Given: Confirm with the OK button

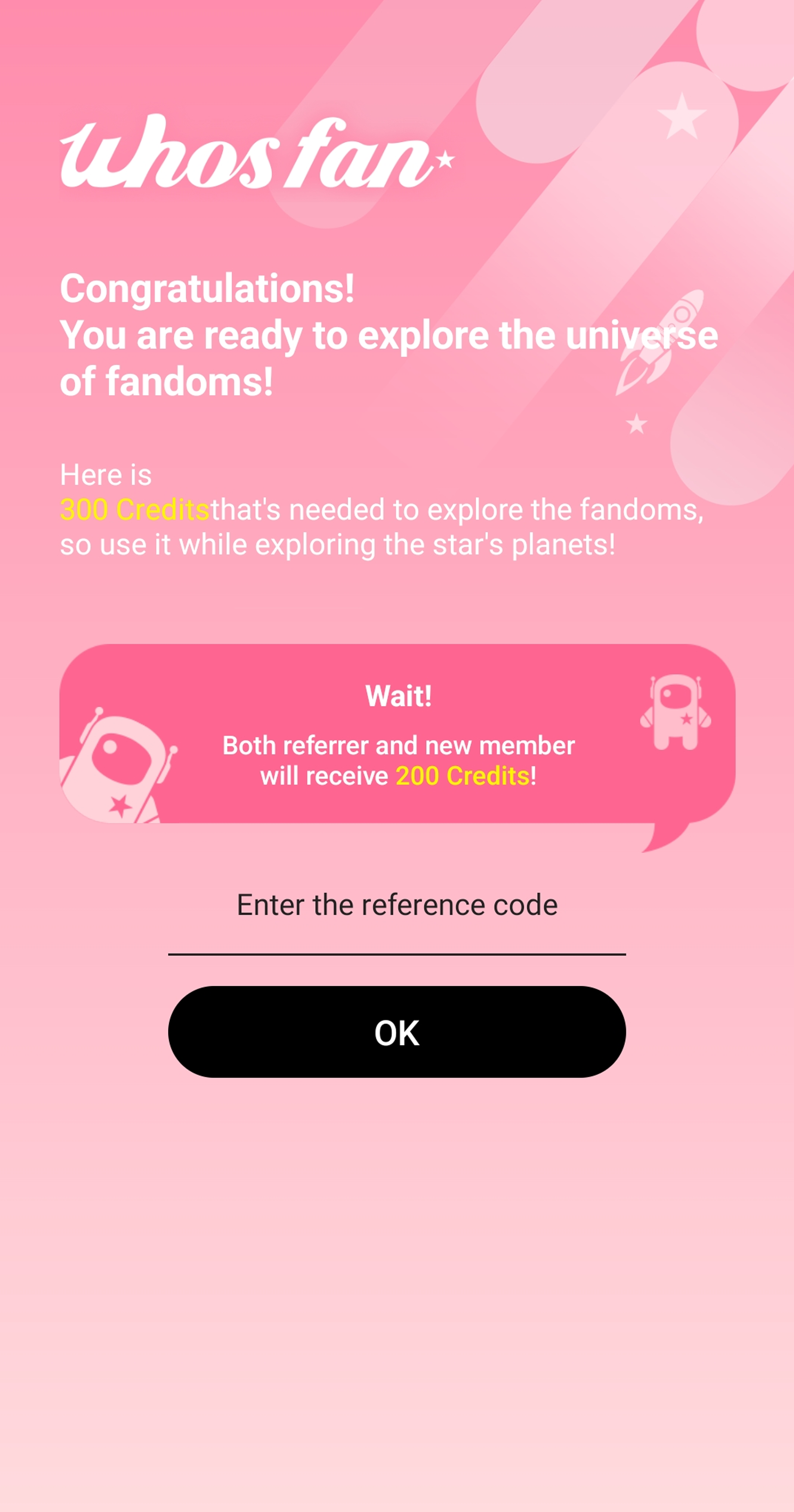Looking at the screenshot, I should tap(397, 1032).
